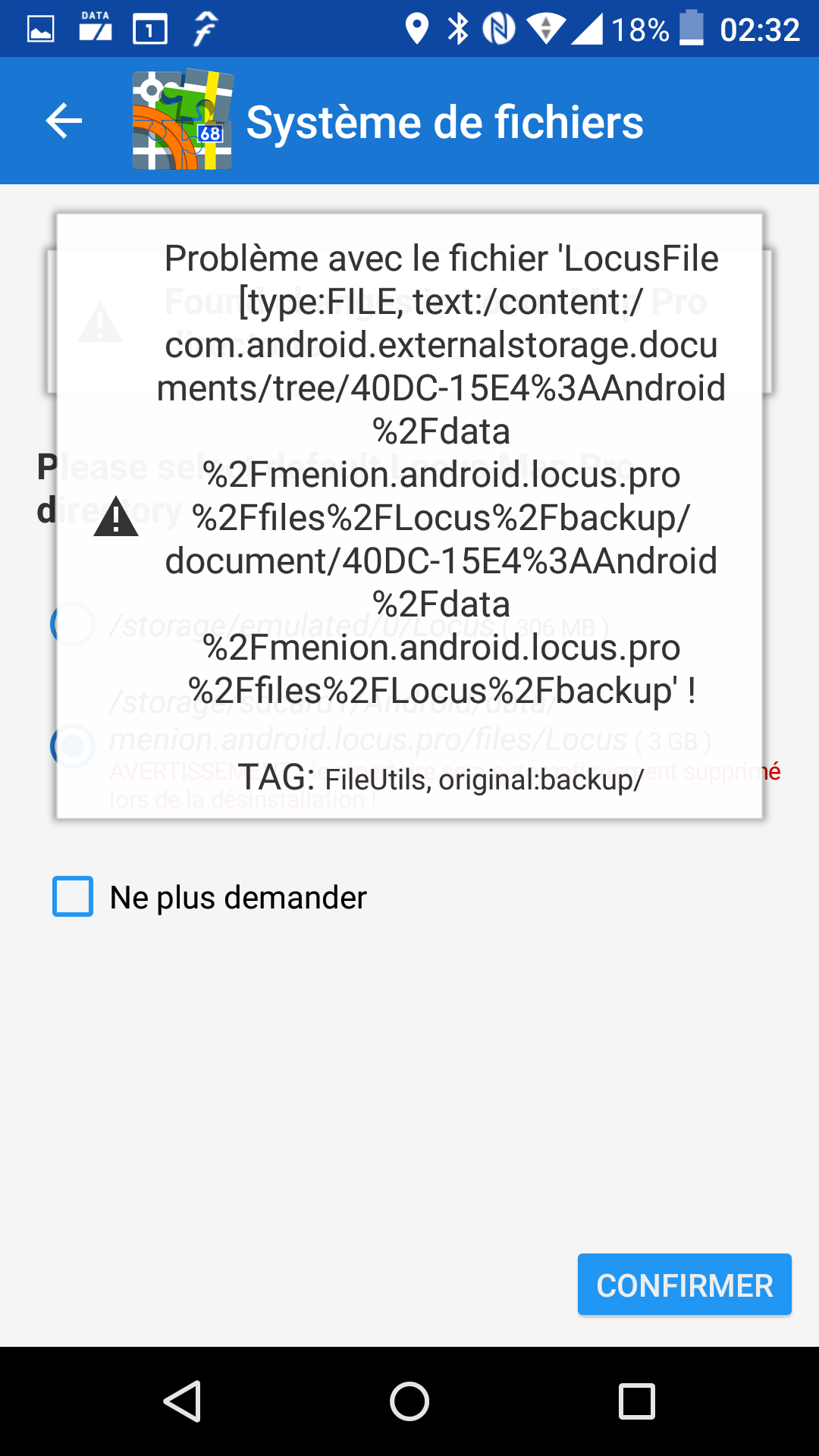Go to the system home screen
This screenshot has width=819, height=1456.
[409, 1401]
